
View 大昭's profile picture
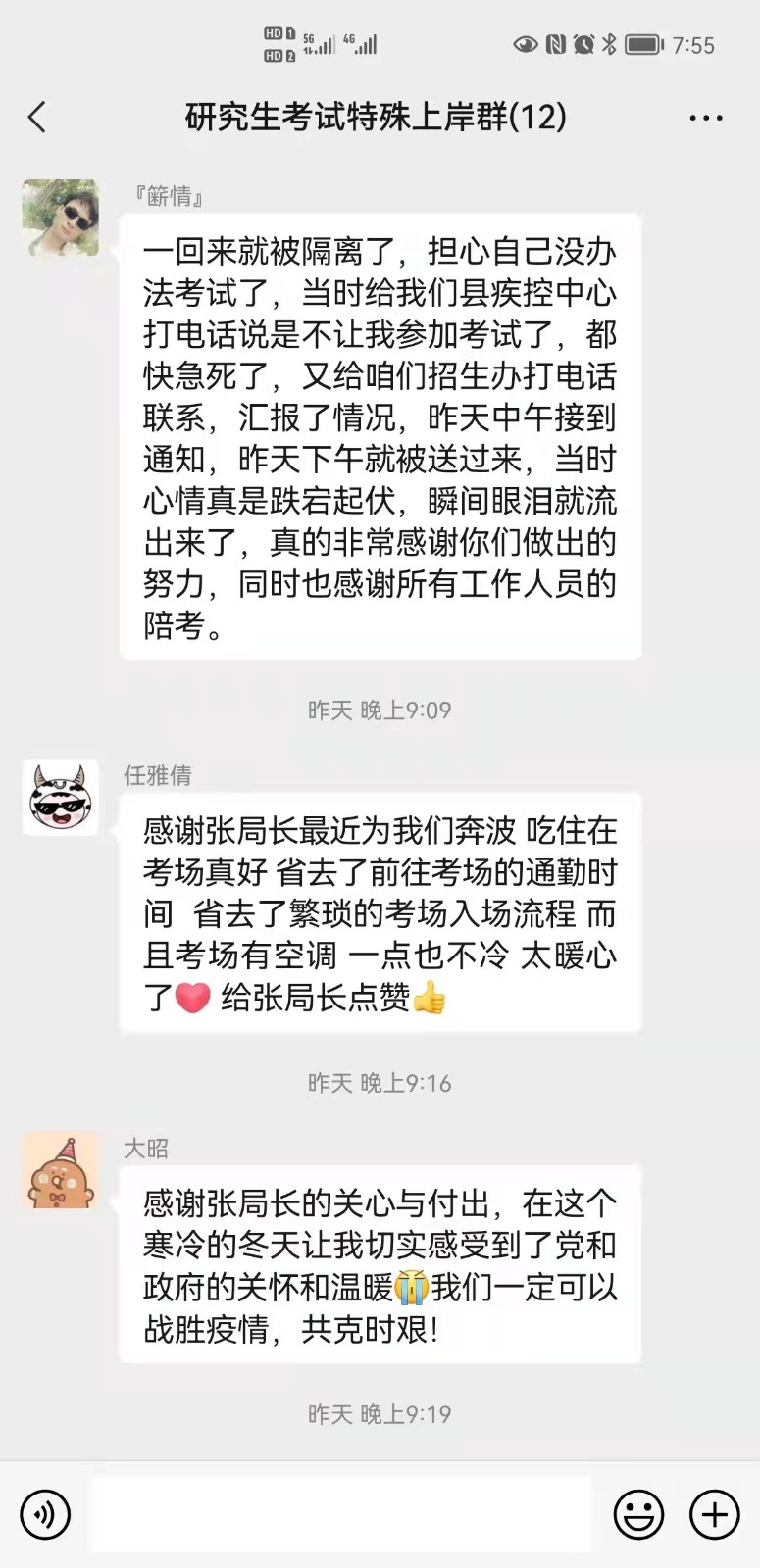[61, 1170]
